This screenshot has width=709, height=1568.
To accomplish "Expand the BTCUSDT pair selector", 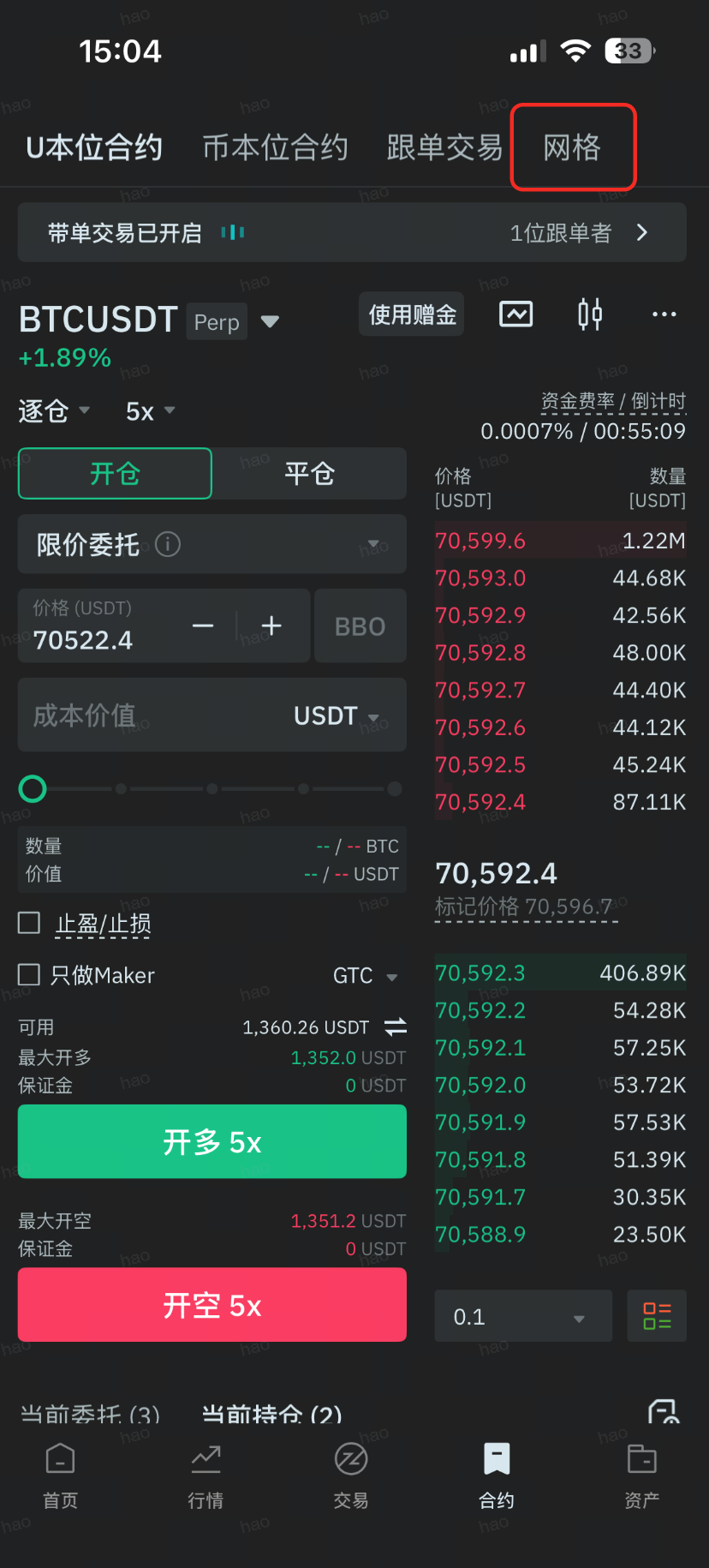I will (270, 321).
